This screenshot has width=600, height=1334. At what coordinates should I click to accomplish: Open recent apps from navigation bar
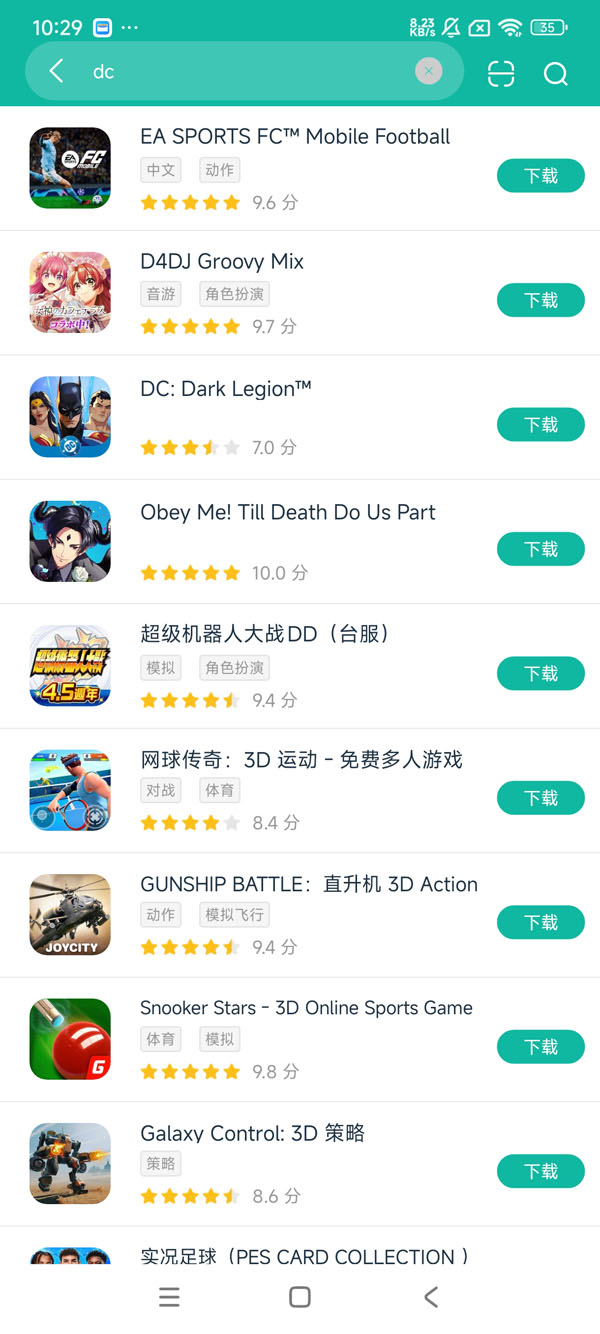pyautogui.click(x=170, y=1297)
